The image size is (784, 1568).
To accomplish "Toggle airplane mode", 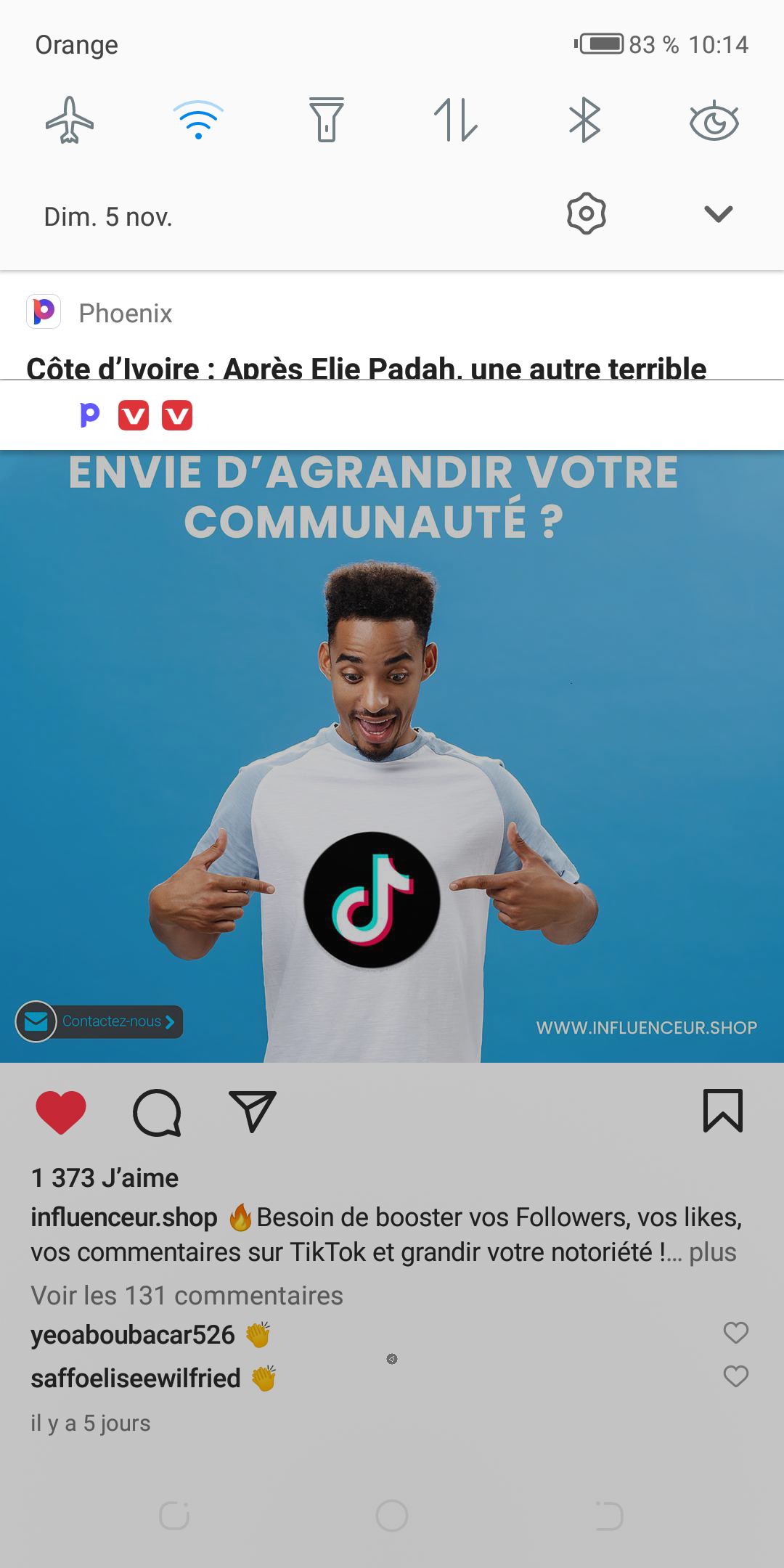I will (x=70, y=121).
